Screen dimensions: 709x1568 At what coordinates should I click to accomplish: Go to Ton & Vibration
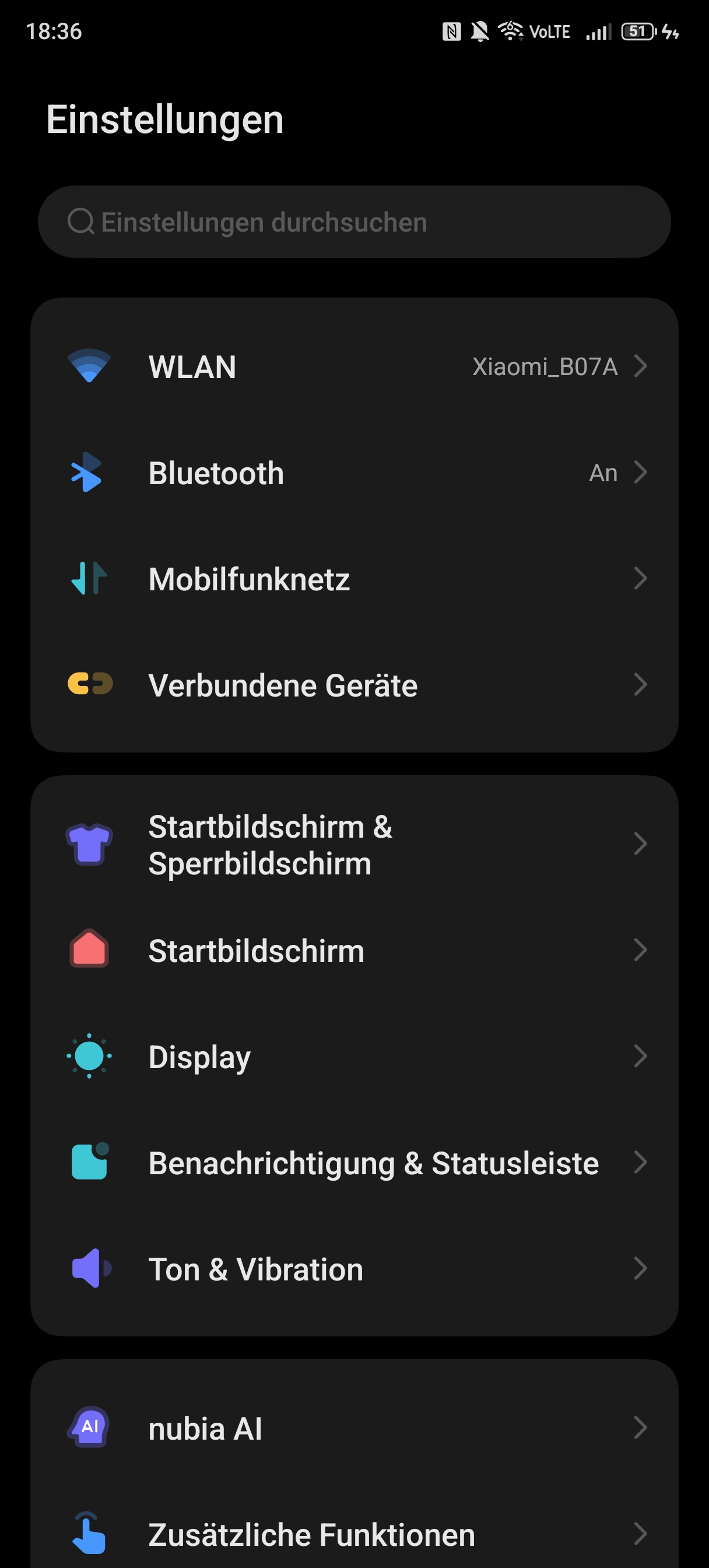(354, 1269)
